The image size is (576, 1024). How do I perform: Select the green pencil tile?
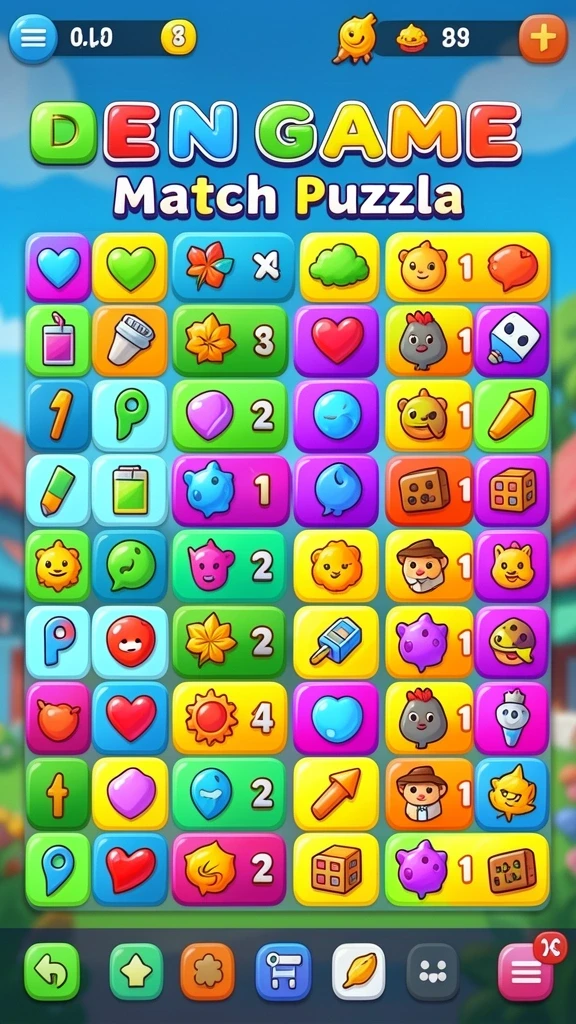click(57, 490)
